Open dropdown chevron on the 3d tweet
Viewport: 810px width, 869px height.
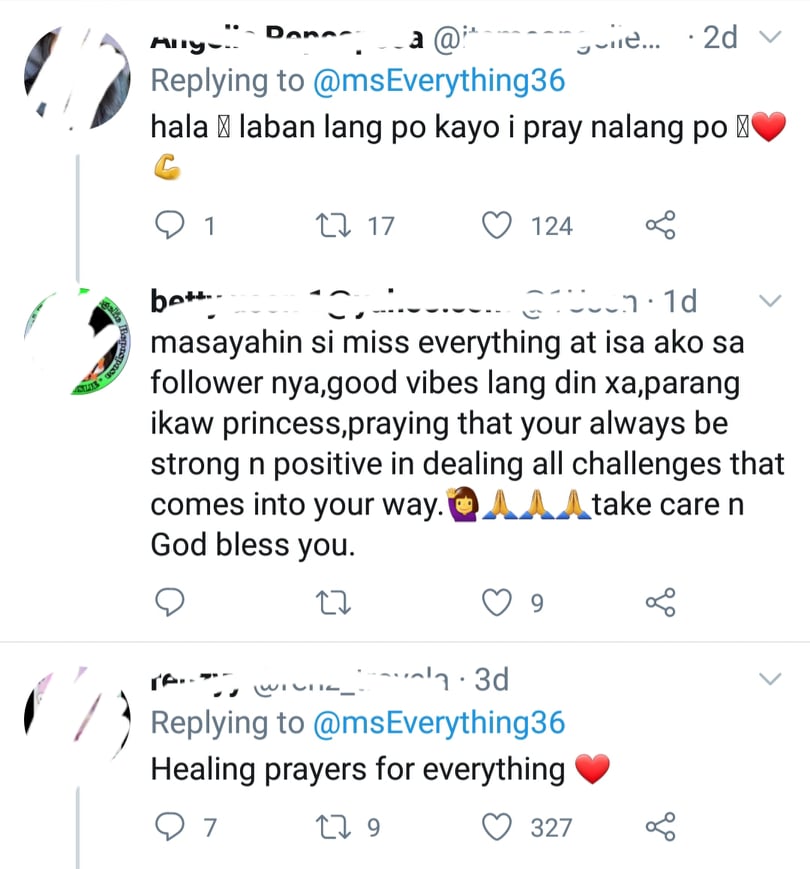click(x=770, y=680)
